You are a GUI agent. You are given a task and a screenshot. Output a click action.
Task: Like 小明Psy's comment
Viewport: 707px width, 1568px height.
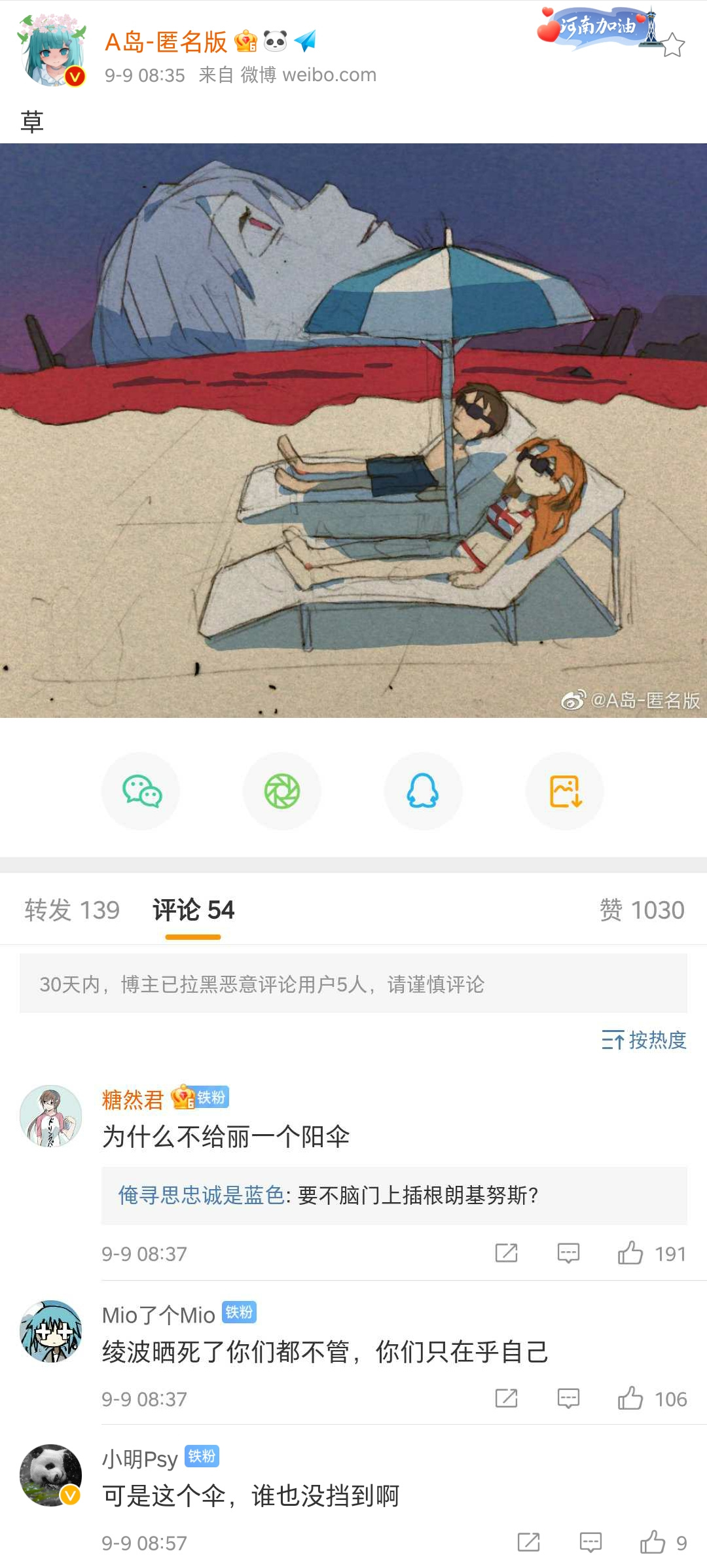coord(653,1542)
